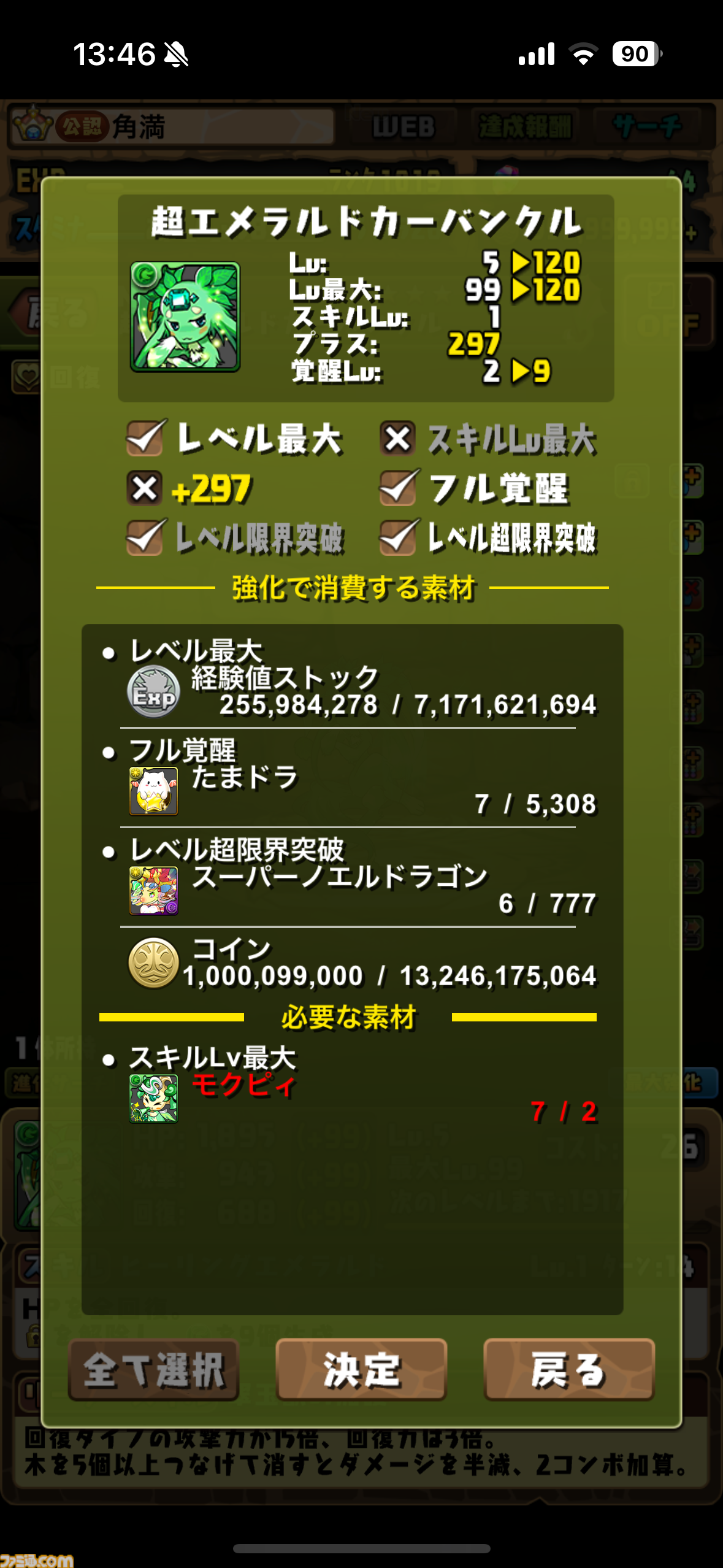
Task: Uncheck the レベル超限界突破 option
Action: (399, 538)
